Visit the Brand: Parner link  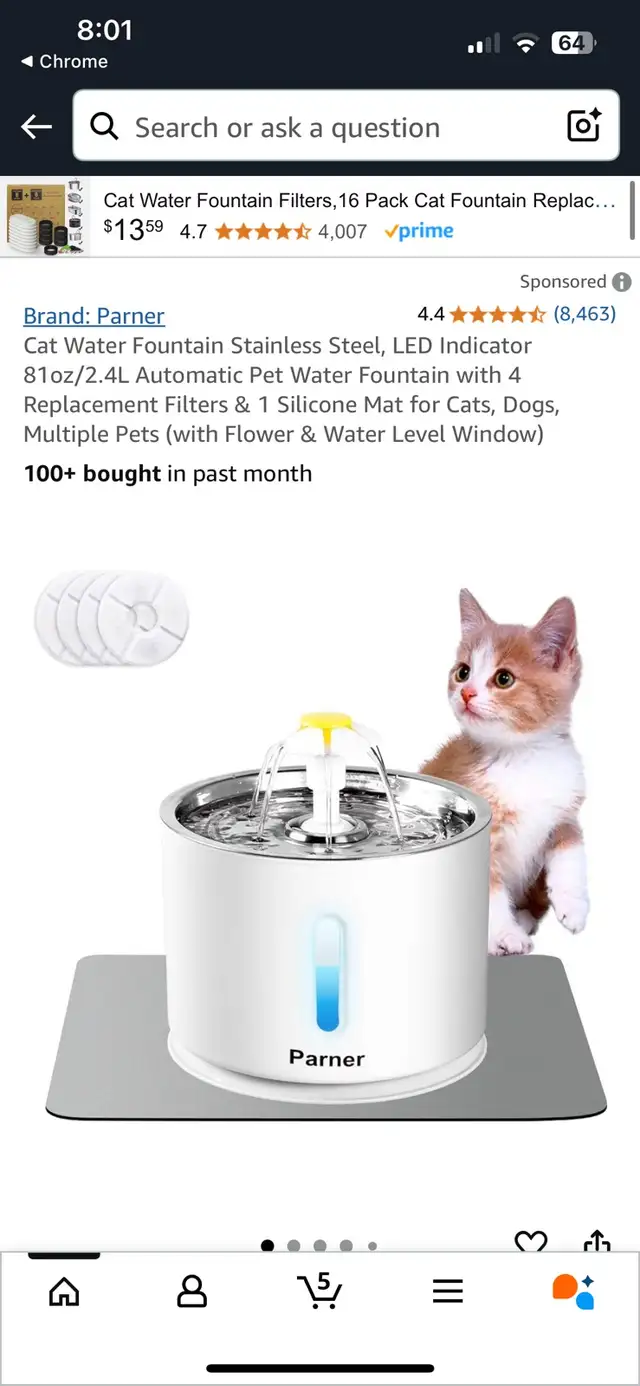click(94, 316)
